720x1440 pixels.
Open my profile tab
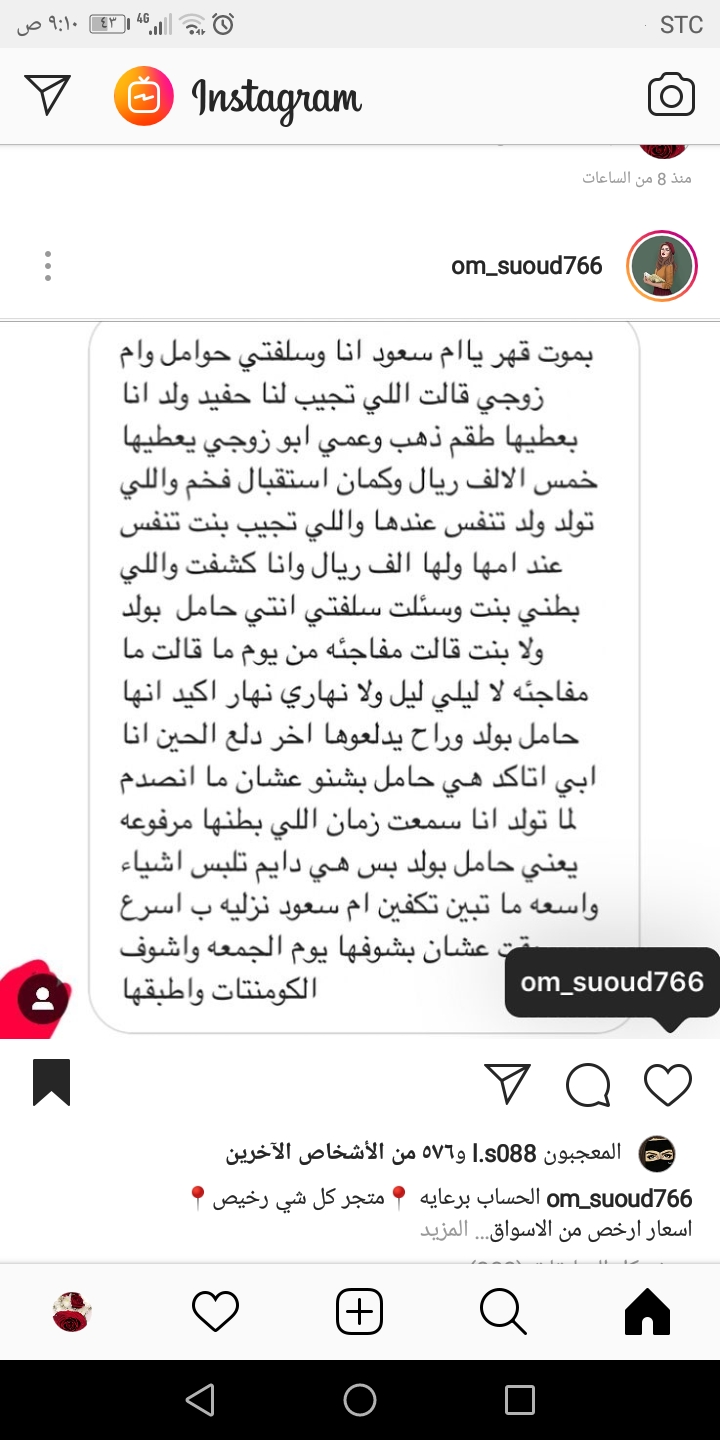click(x=72, y=1311)
